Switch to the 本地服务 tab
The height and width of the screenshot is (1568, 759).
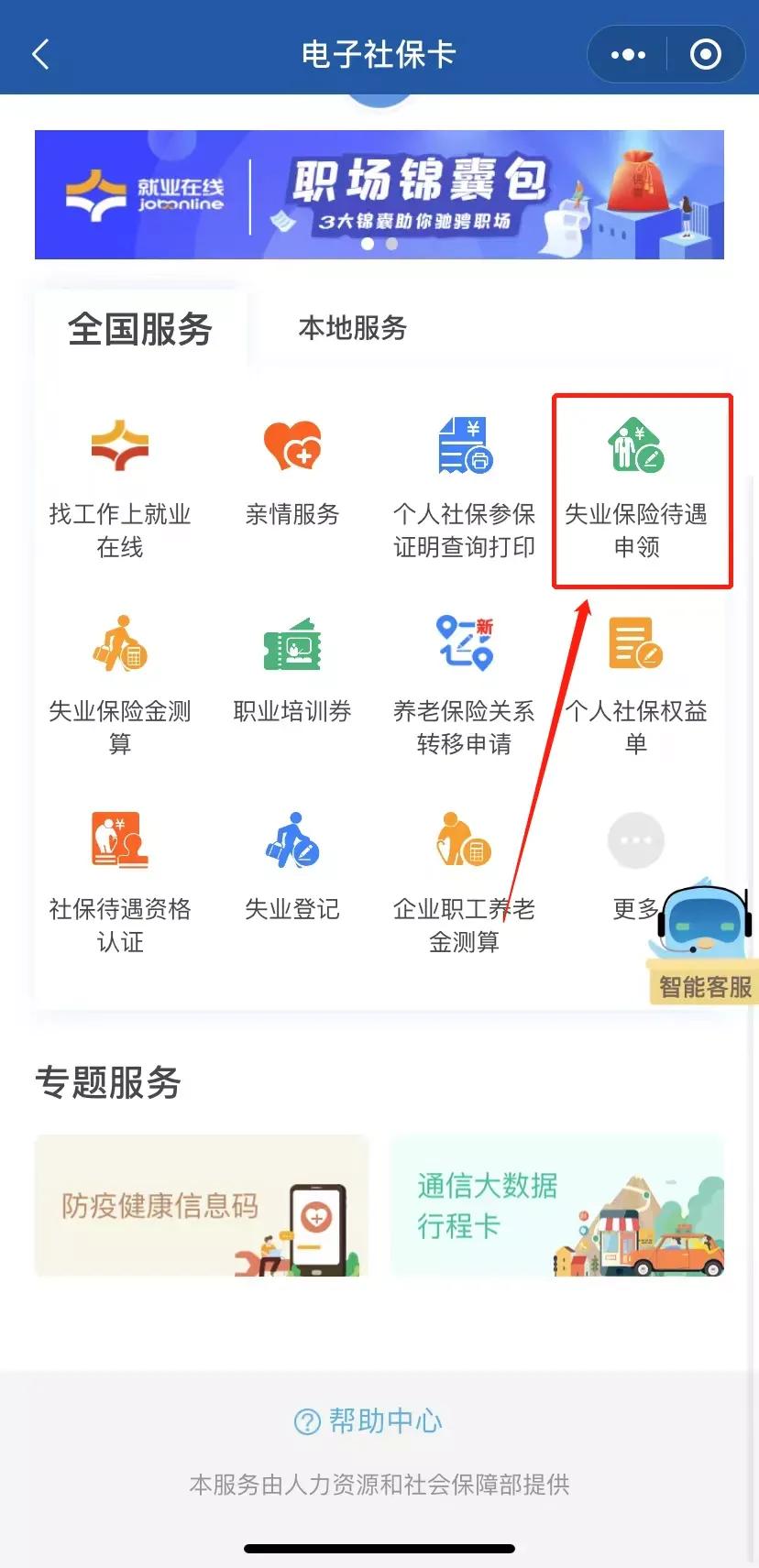click(353, 328)
